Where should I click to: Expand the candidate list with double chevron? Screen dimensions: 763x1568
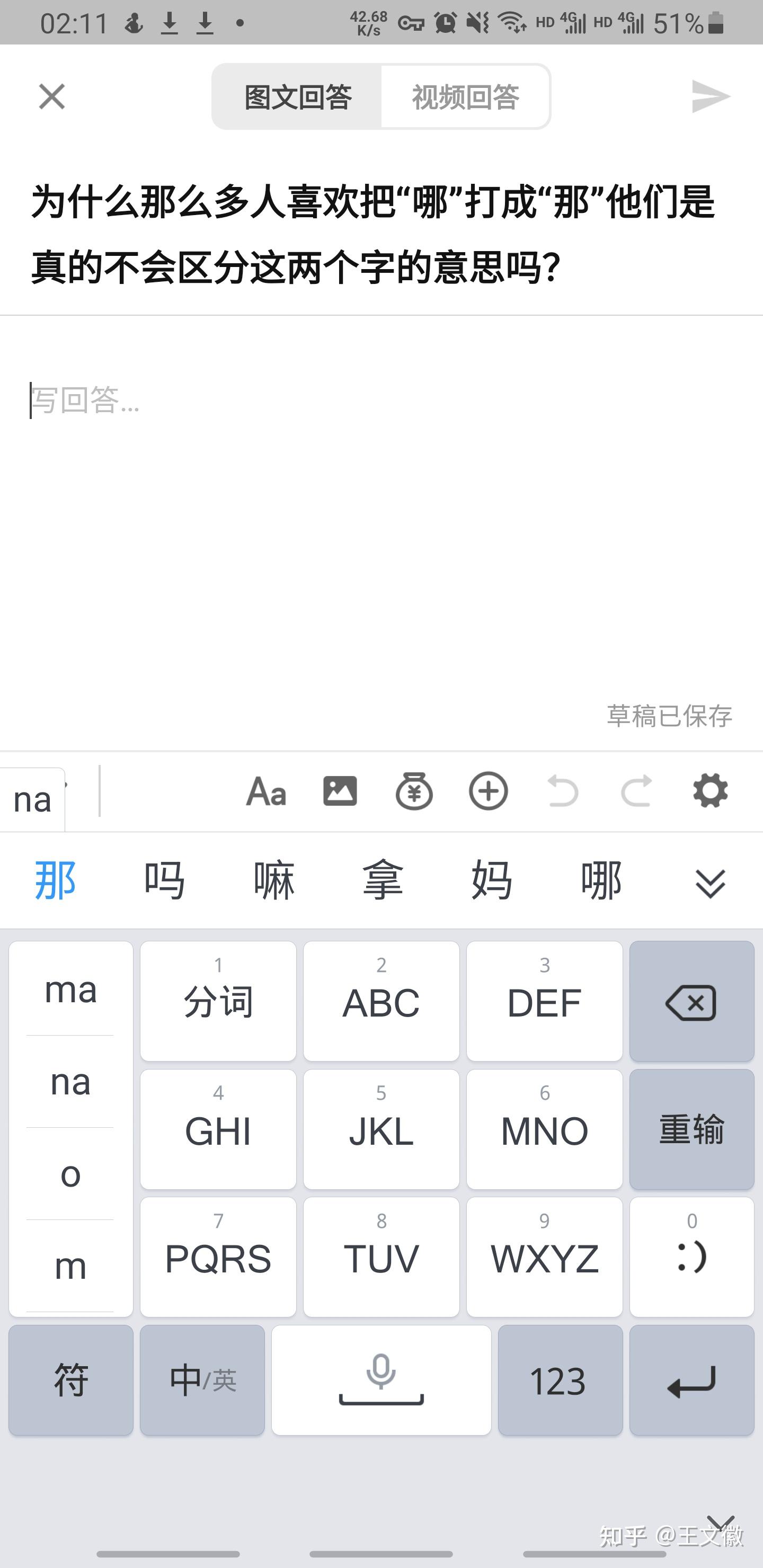pyautogui.click(x=710, y=883)
